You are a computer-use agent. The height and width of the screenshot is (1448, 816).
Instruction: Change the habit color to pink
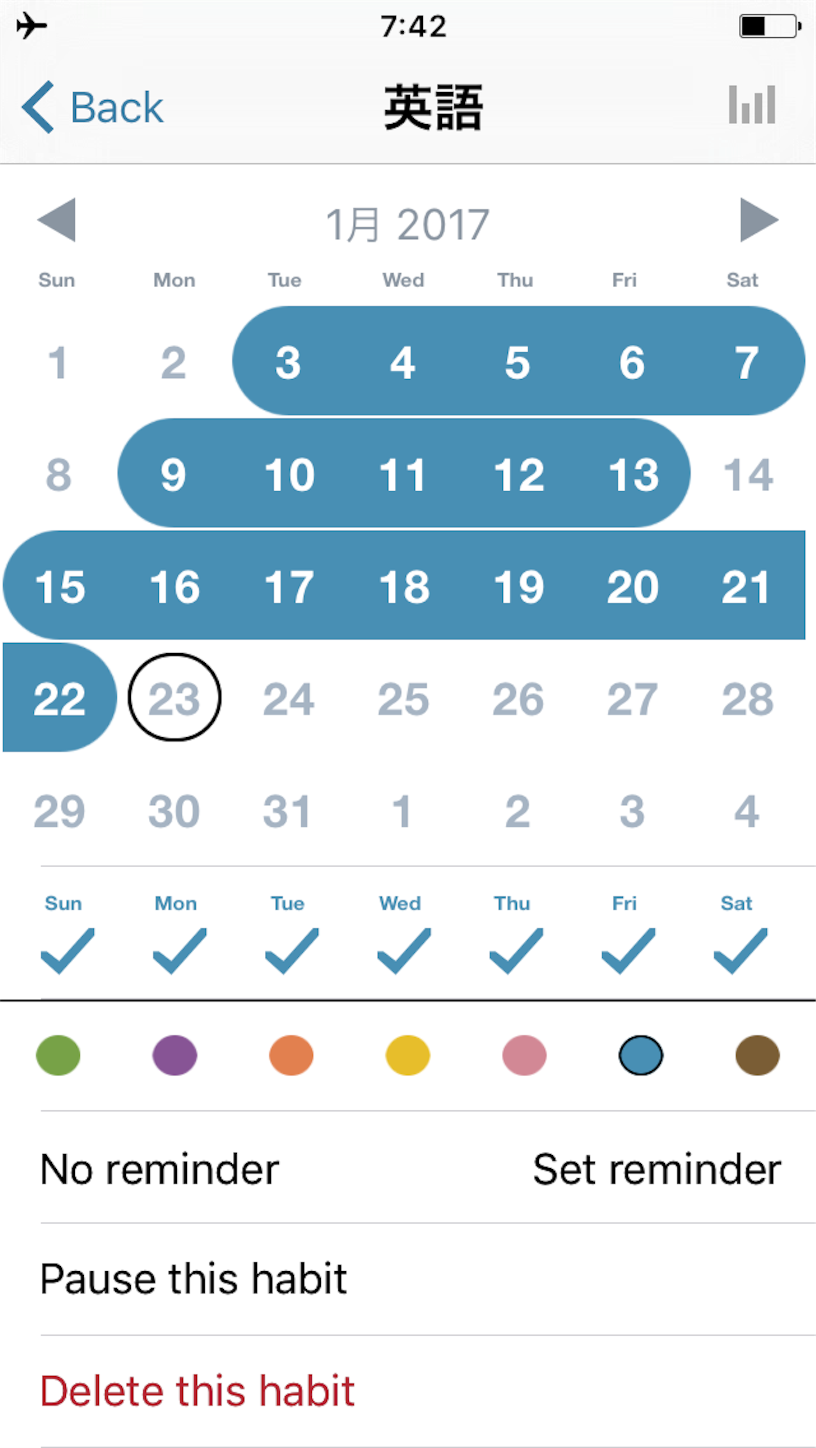[524, 1055]
